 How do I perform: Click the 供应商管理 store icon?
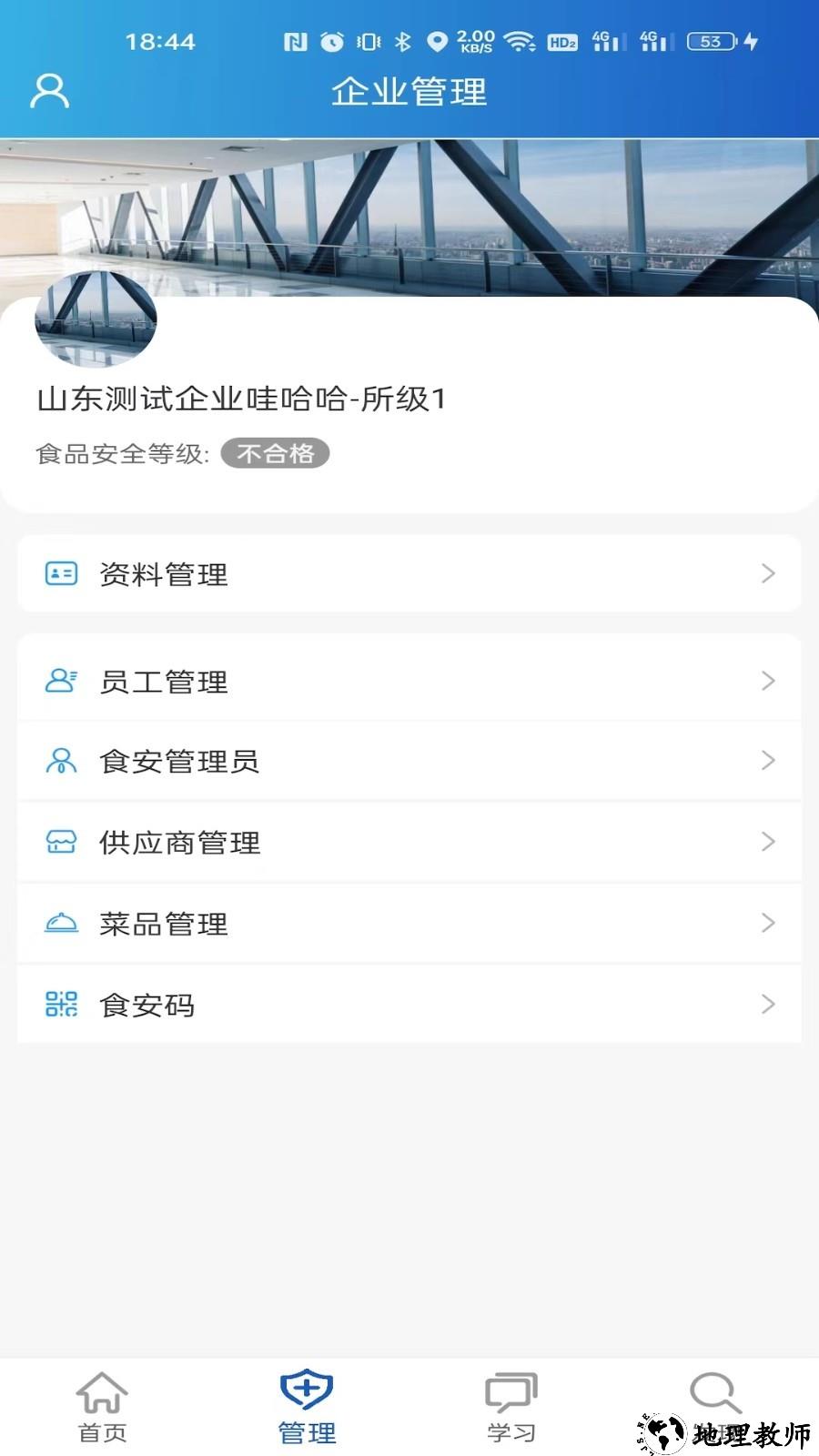coord(62,842)
